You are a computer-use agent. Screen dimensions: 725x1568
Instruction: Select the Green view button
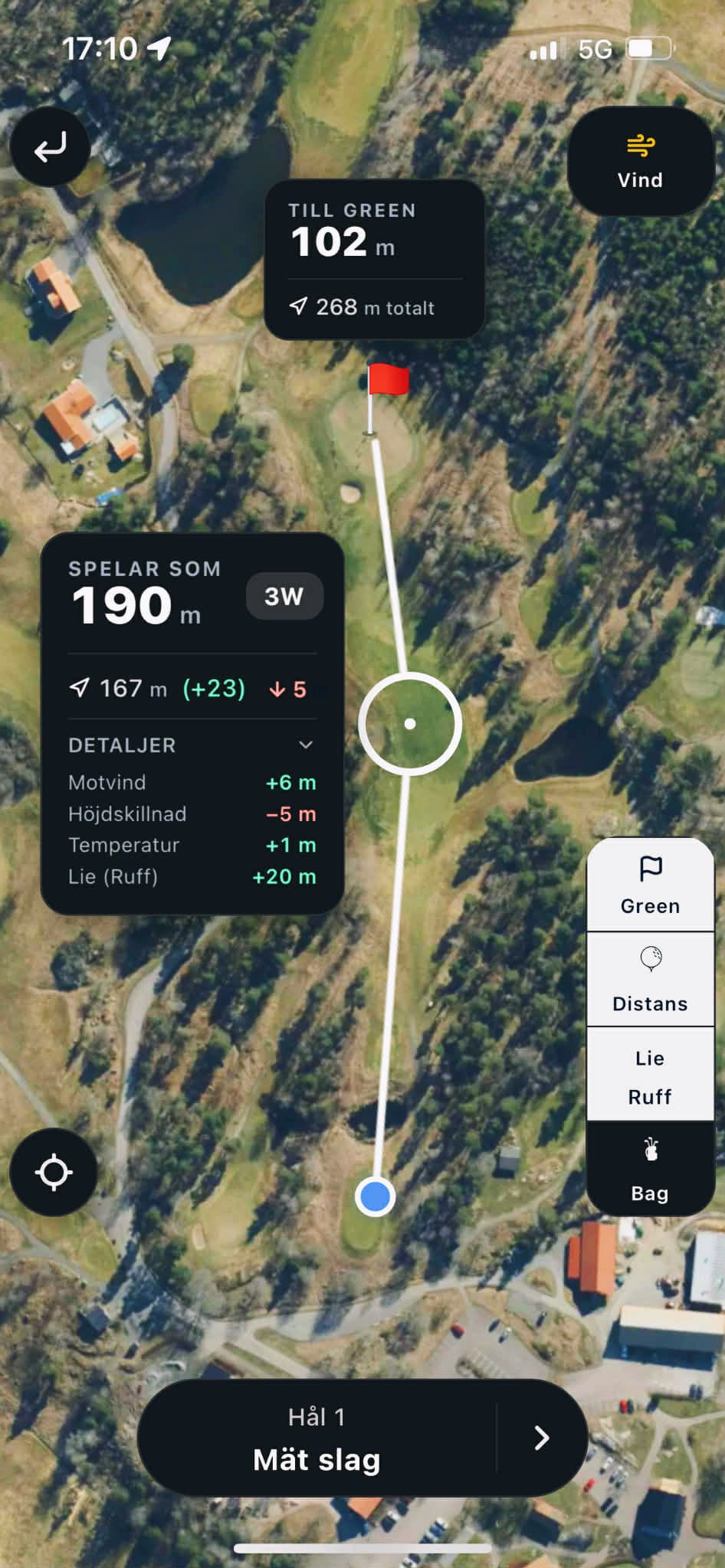pyautogui.click(x=650, y=885)
